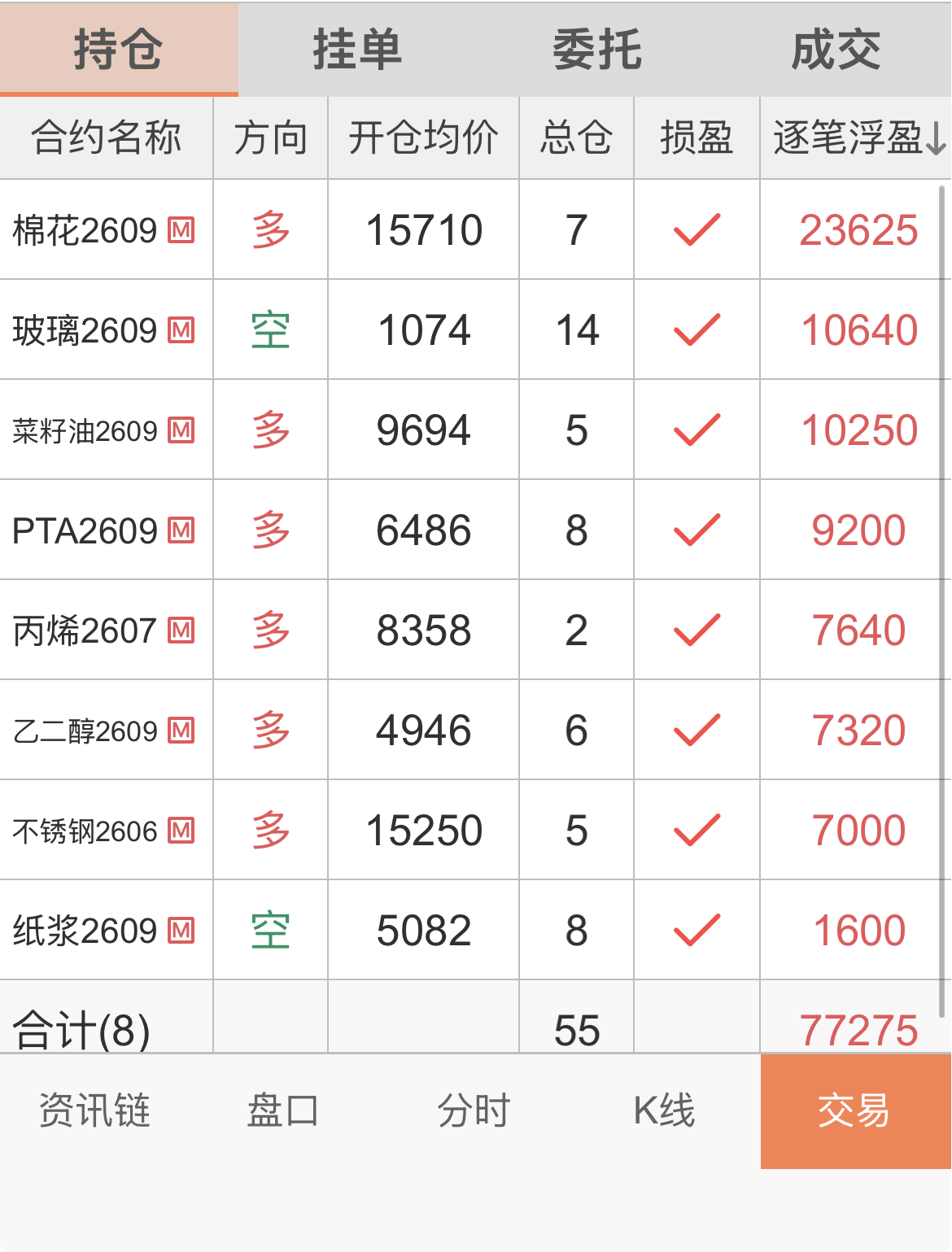Image resolution: width=952 pixels, height=1252 pixels.
Task: Select the PTA2609 position row
Action: pyautogui.click(x=423, y=531)
